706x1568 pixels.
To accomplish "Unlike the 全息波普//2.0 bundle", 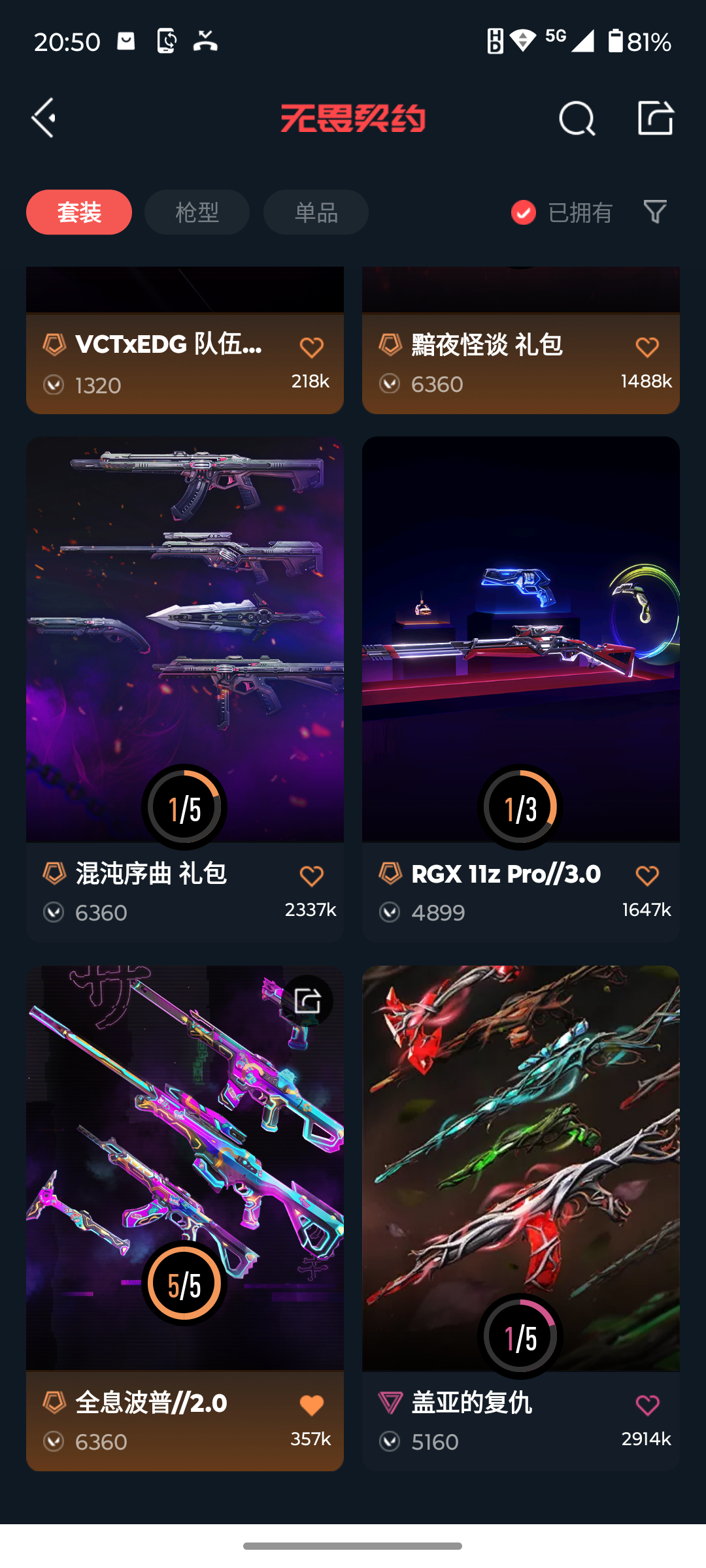I will [x=311, y=1405].
